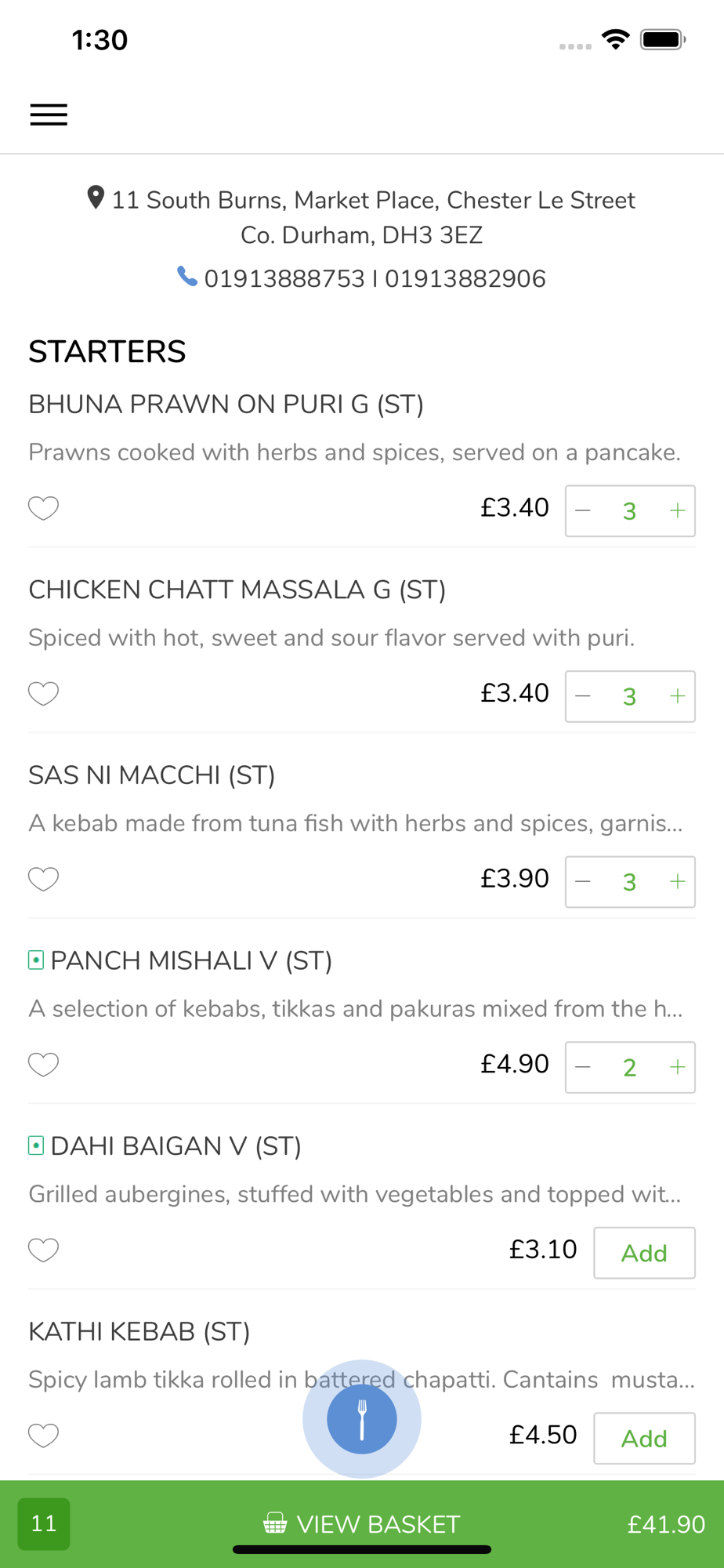Screen dimensions: 724x1568
Task: Add another Panch Mishali to basket
Action: pyautogui.click(x=677, y=1067)
